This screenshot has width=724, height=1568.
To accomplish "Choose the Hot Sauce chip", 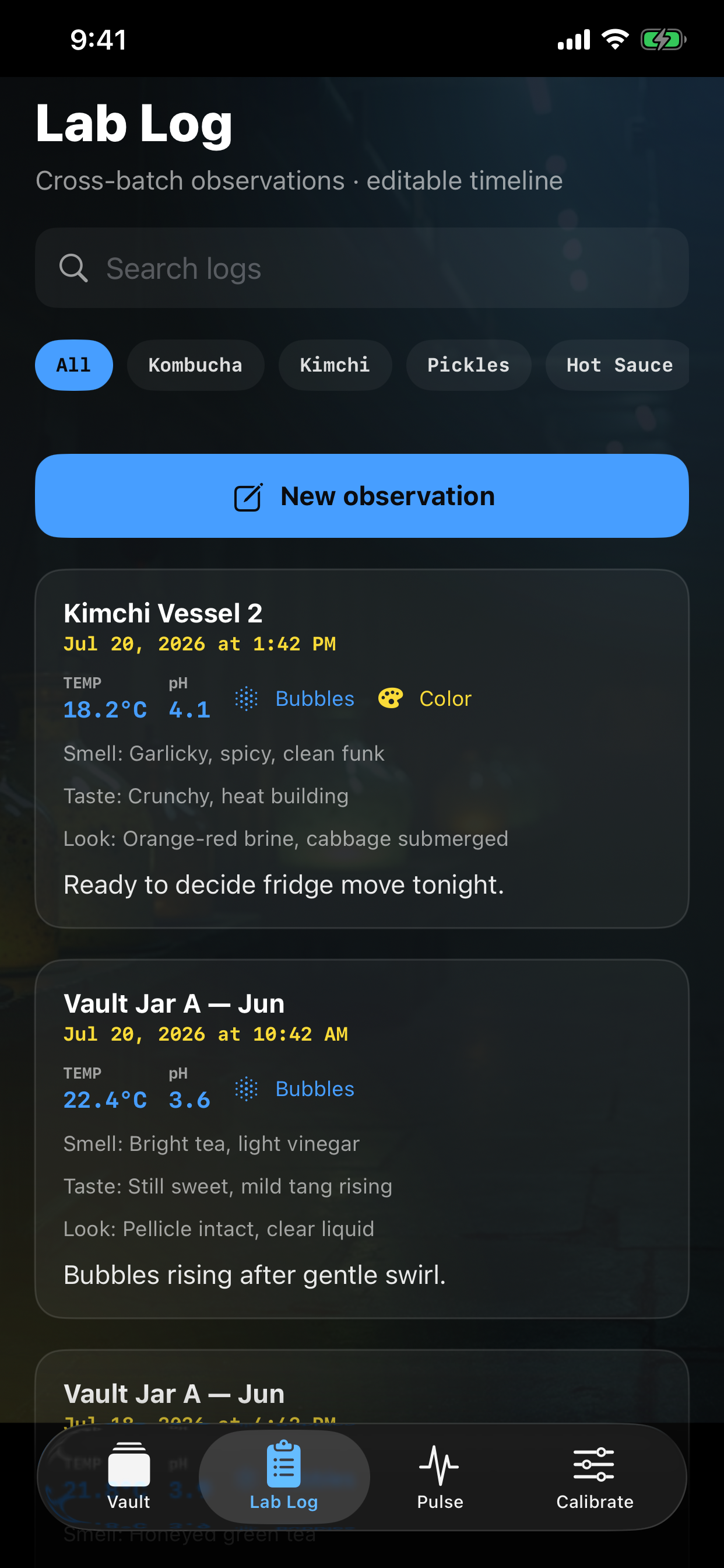I will 617,365.
